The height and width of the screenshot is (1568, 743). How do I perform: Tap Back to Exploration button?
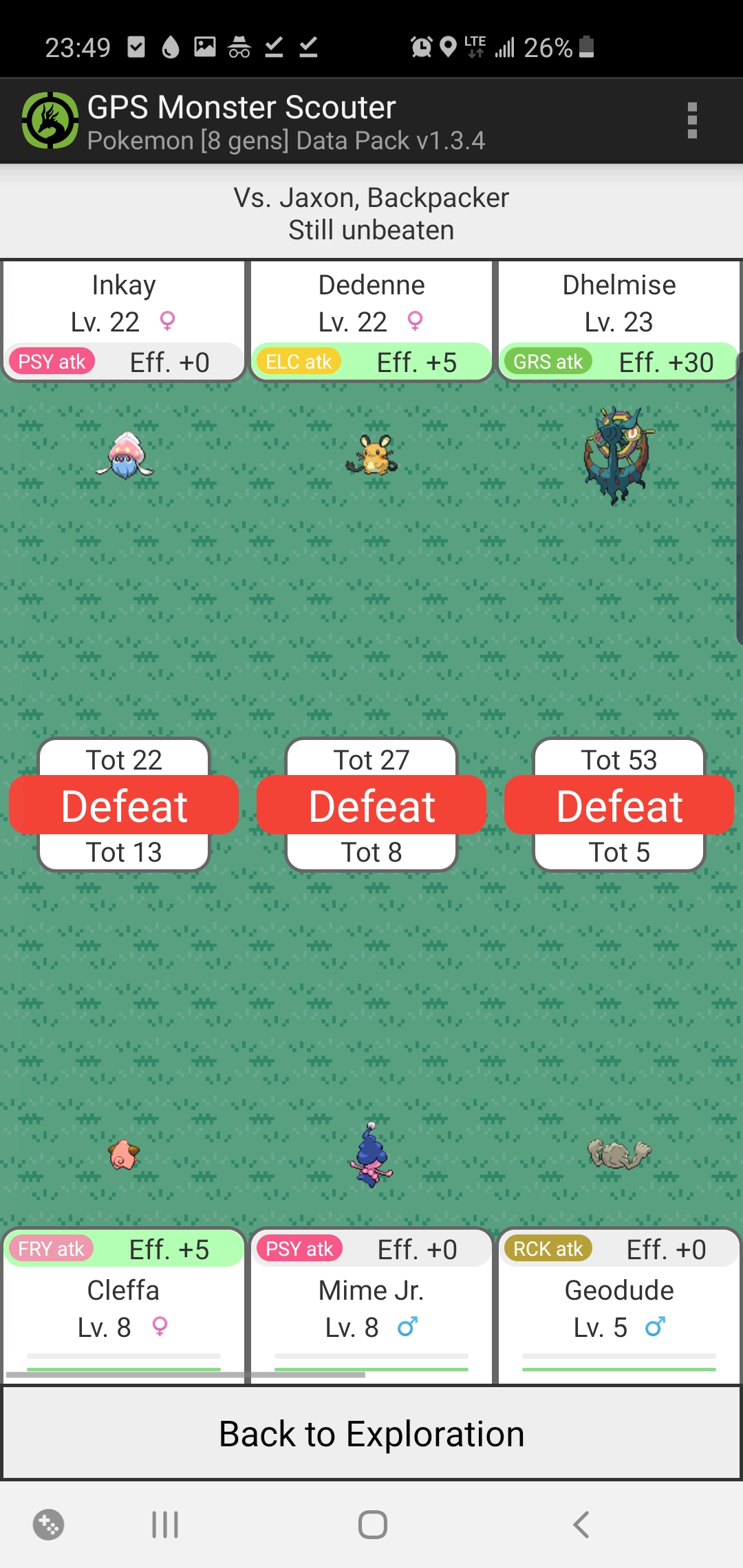(371, 1434)
